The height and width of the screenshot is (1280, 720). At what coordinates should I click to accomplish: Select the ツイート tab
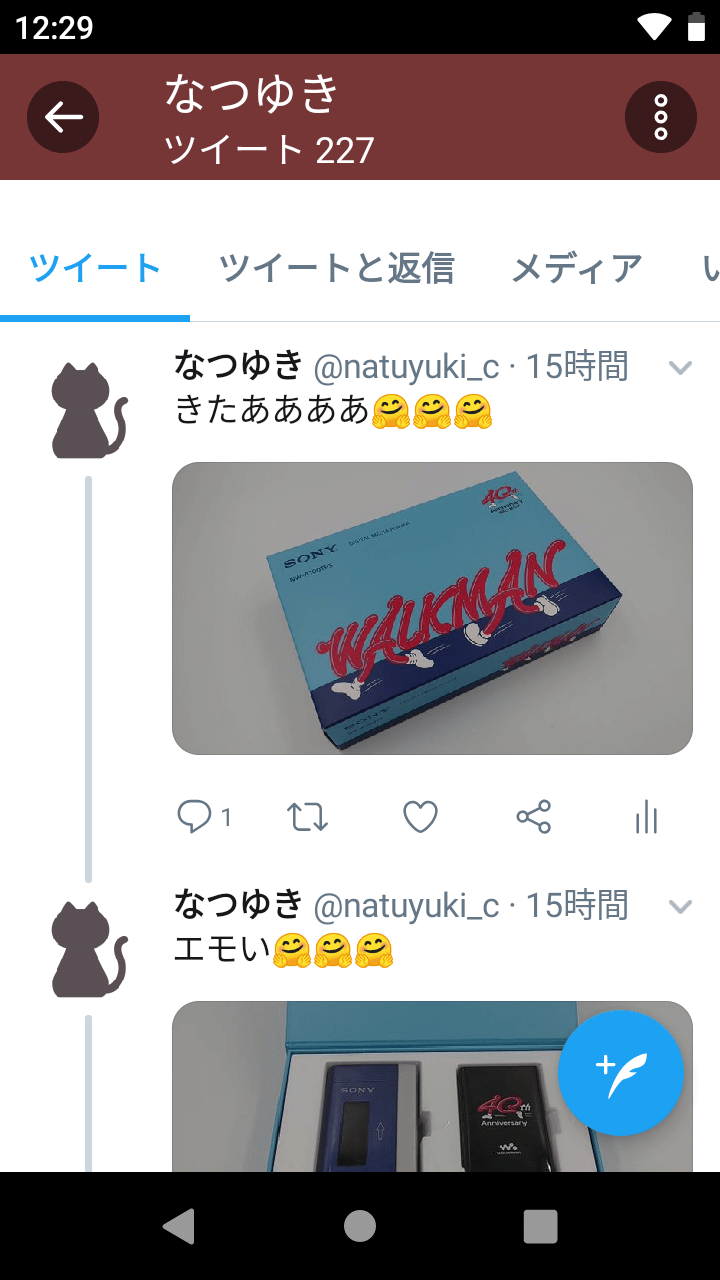click(95, 269)
